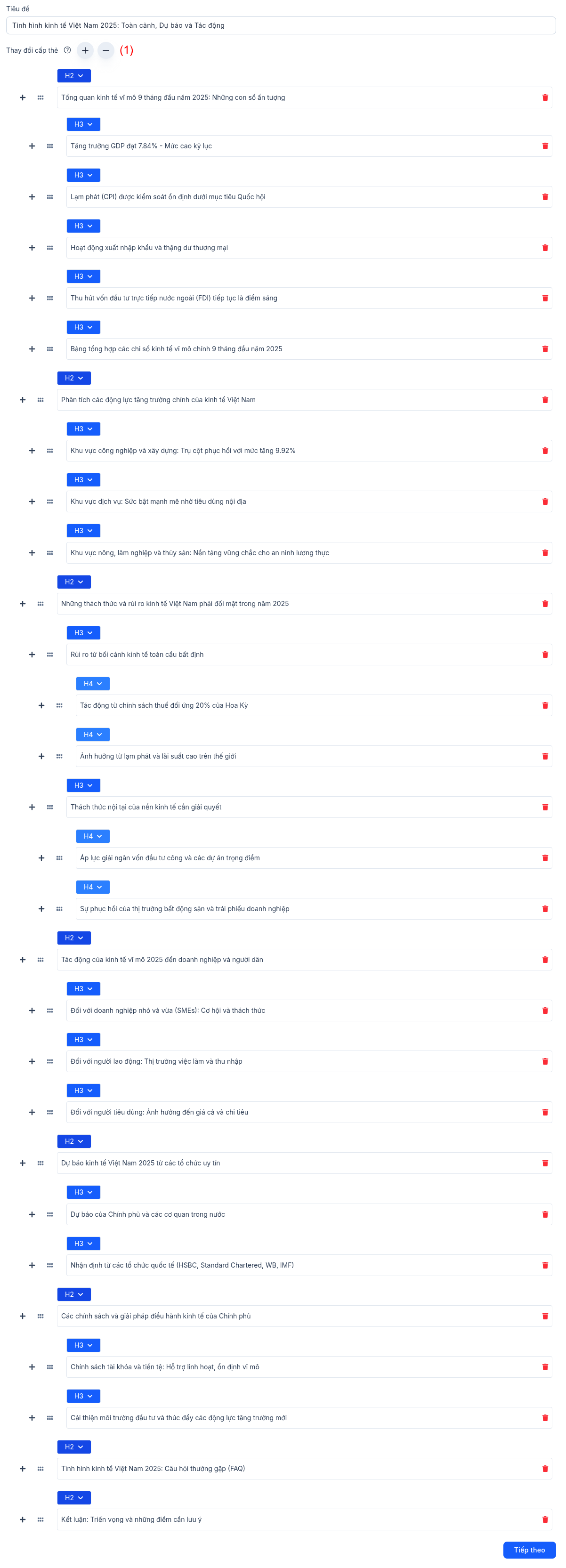Edit the Tiêu đề title field
566x1568 pixels.
(280, 25)
